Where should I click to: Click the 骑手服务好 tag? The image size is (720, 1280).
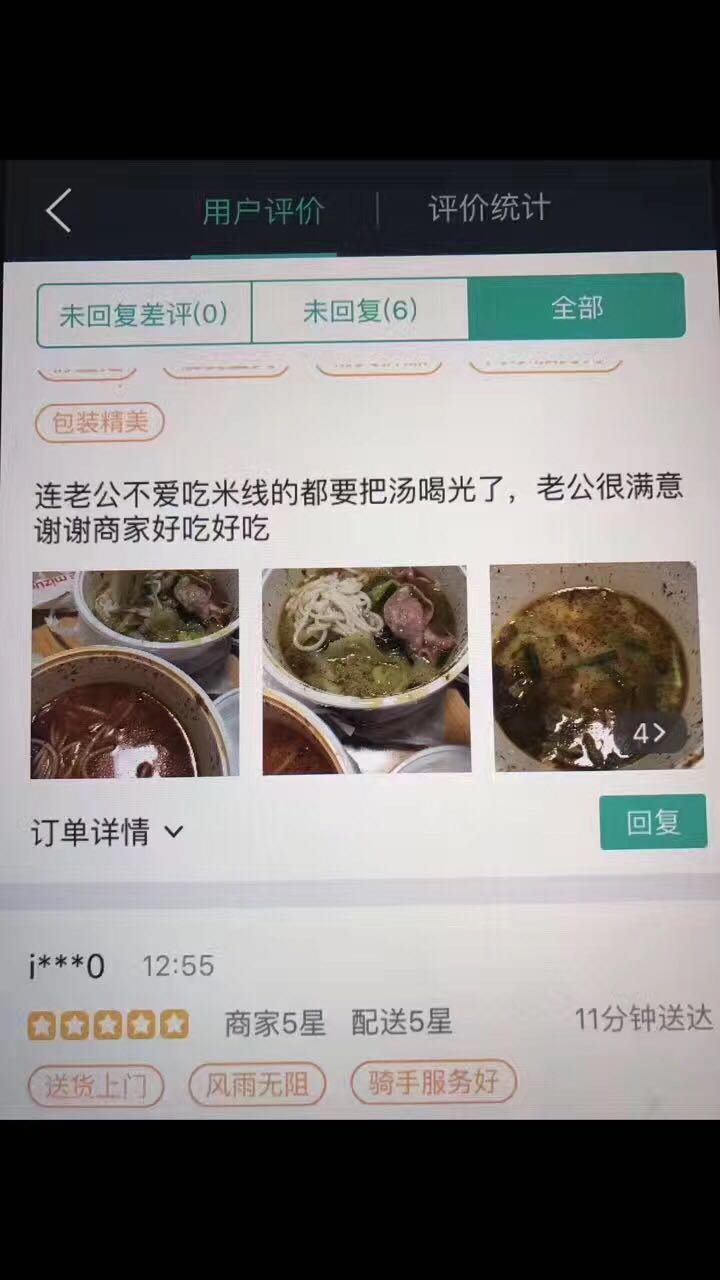pos(432,1084)
